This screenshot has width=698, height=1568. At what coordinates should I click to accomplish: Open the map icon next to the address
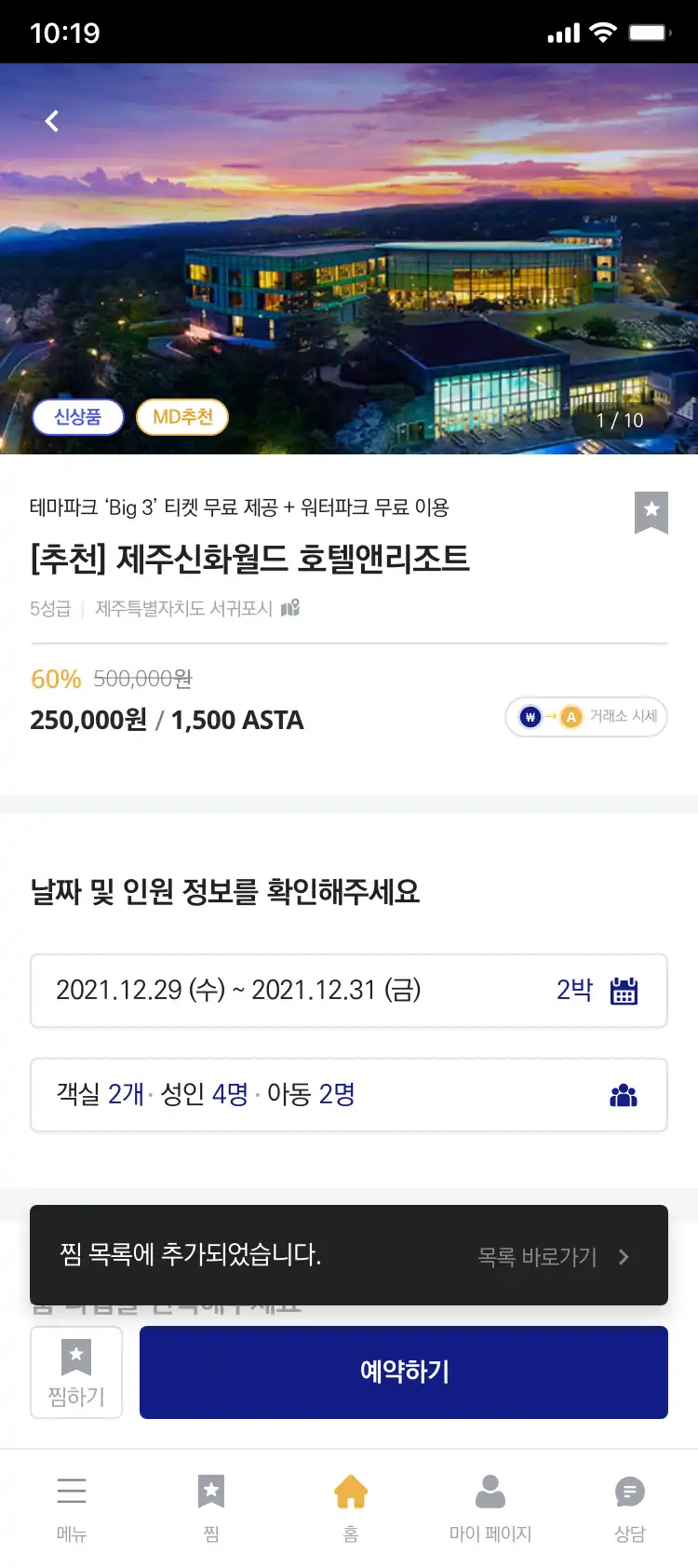(290, 608)
